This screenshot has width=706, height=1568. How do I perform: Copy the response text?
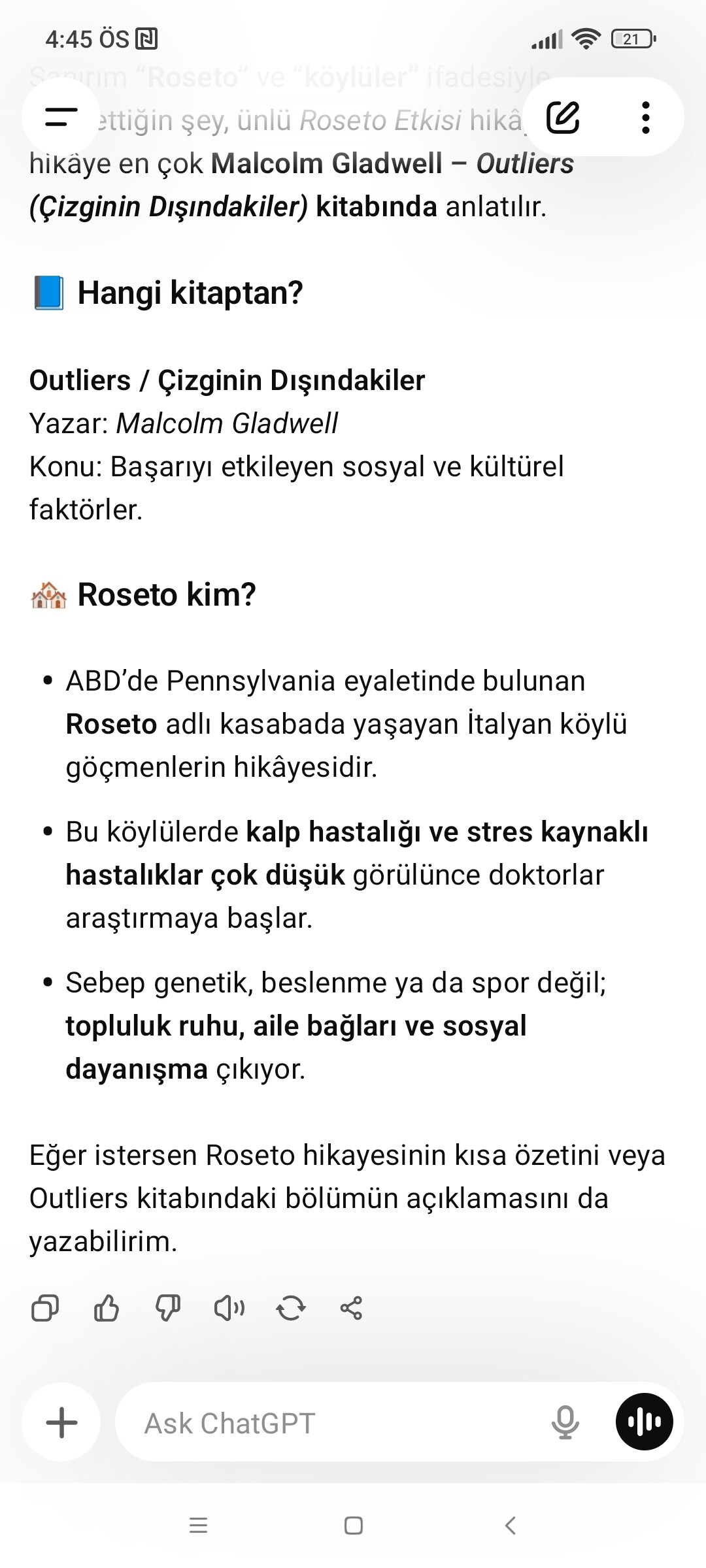[x=45, y=1308]
